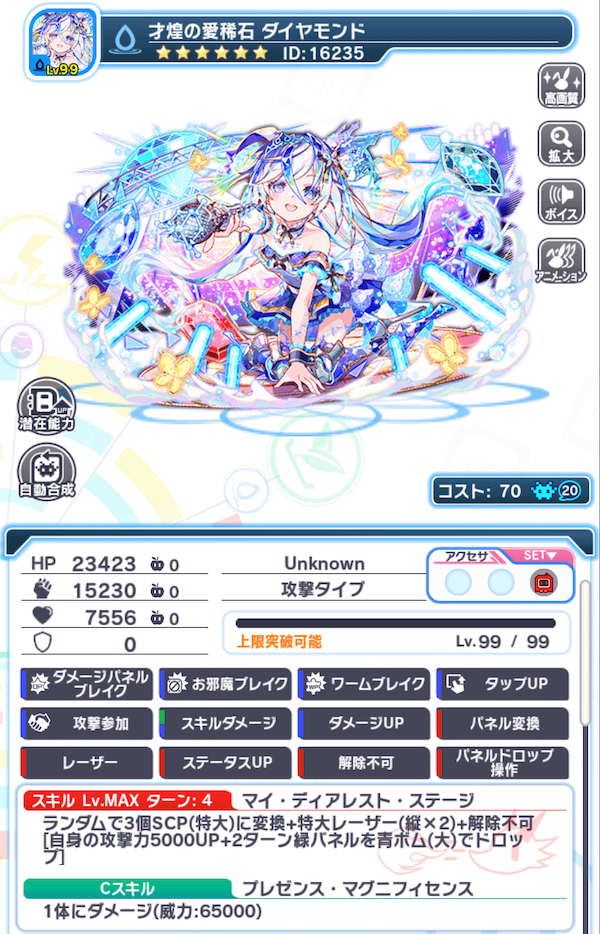The height and width of the screenshot is (934, 600).
Task: Play the character ボイス voice
Action: tap(560, 201)
